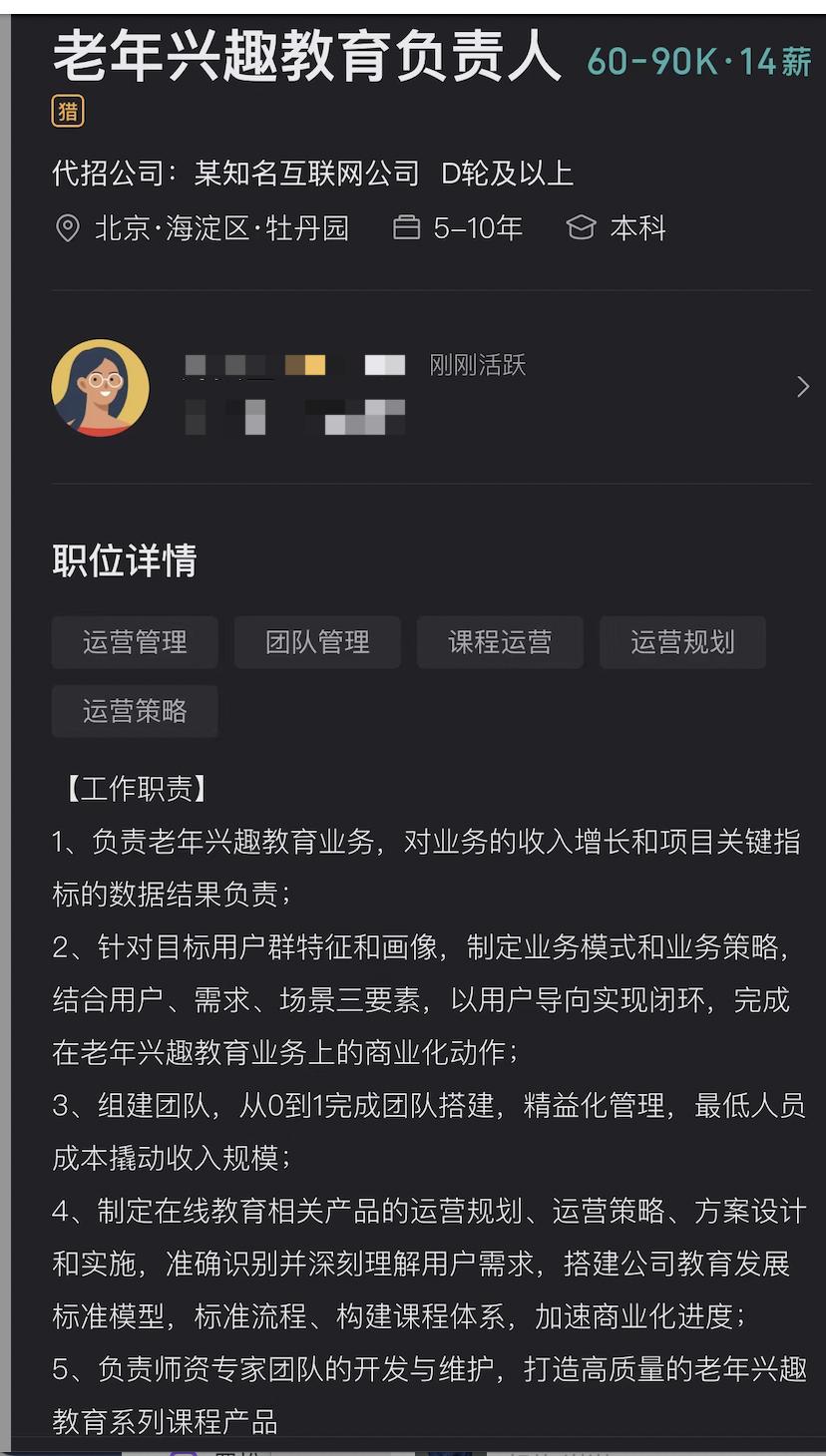Tap the 运营策略 chip

[135, 711]
